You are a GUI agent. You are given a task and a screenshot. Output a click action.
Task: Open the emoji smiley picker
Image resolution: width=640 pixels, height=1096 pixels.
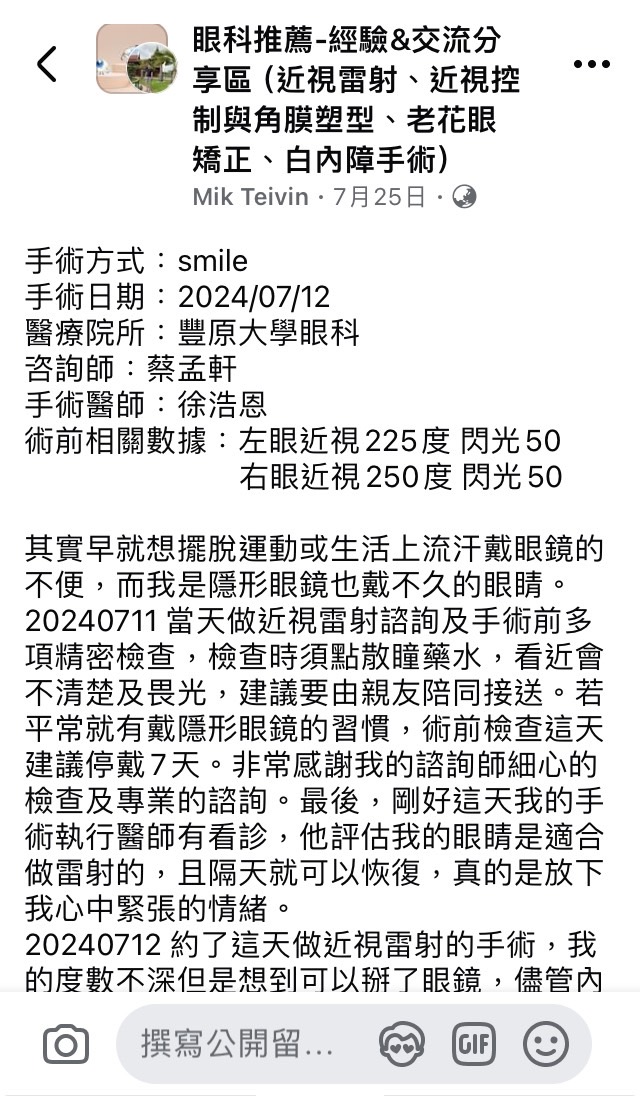[546, 1044]
